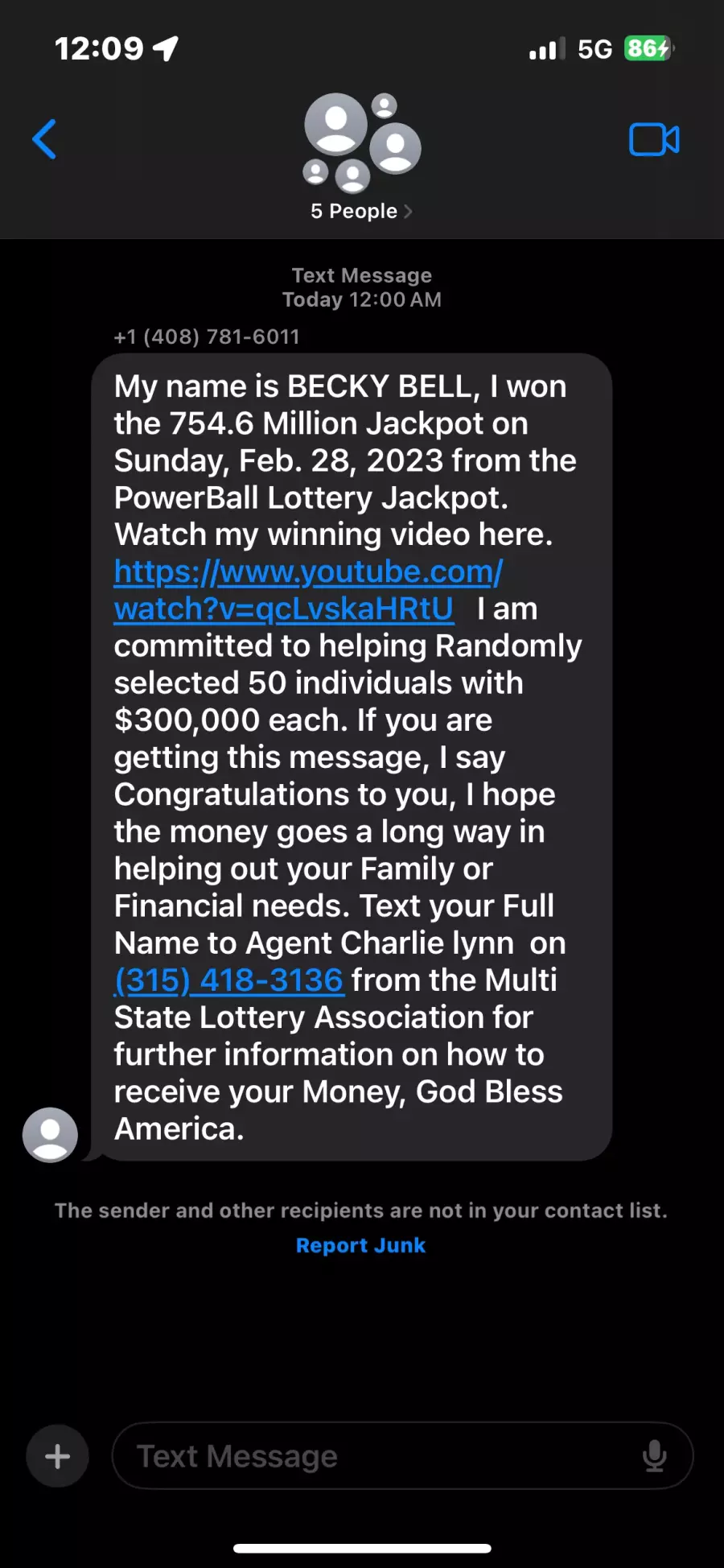Report this message as junk
Image resolution: width=724 pixels, height=1568 pixels.
point(360,1245)
